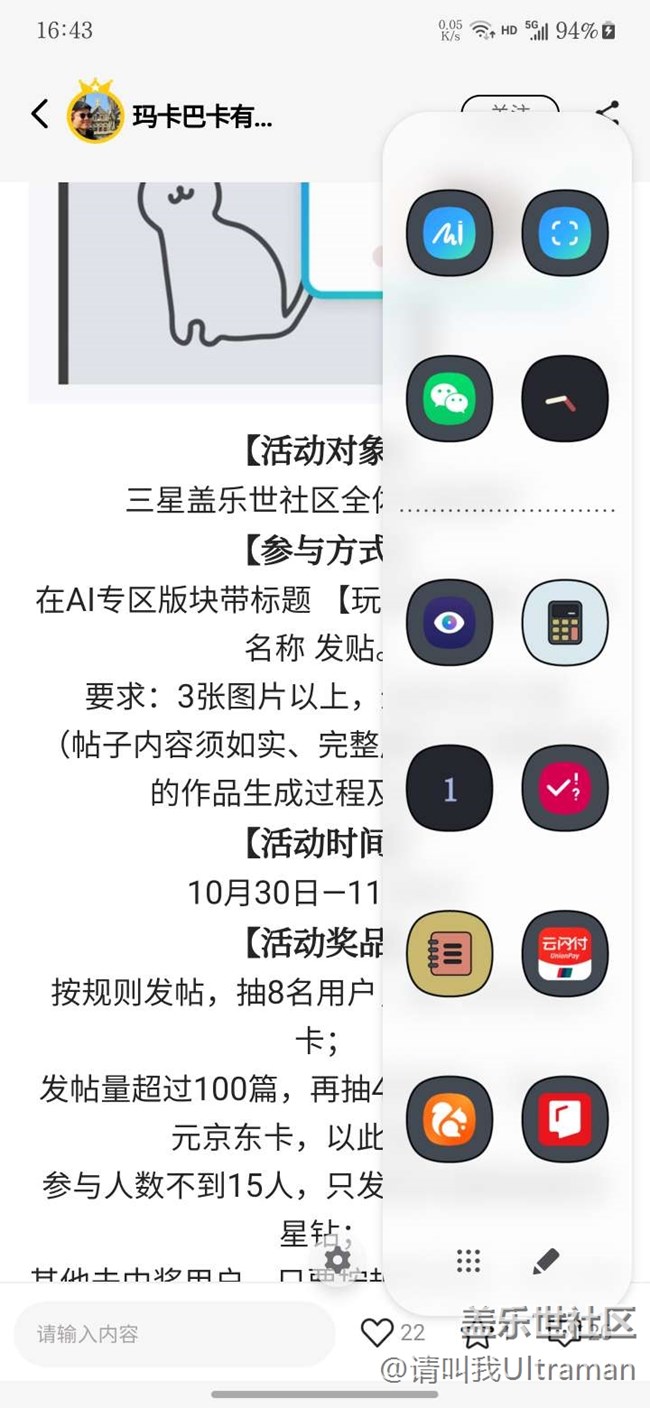Open edge panel settings gear
Viewport: 650px width, 1408px height.
[x=338, y=1259]
